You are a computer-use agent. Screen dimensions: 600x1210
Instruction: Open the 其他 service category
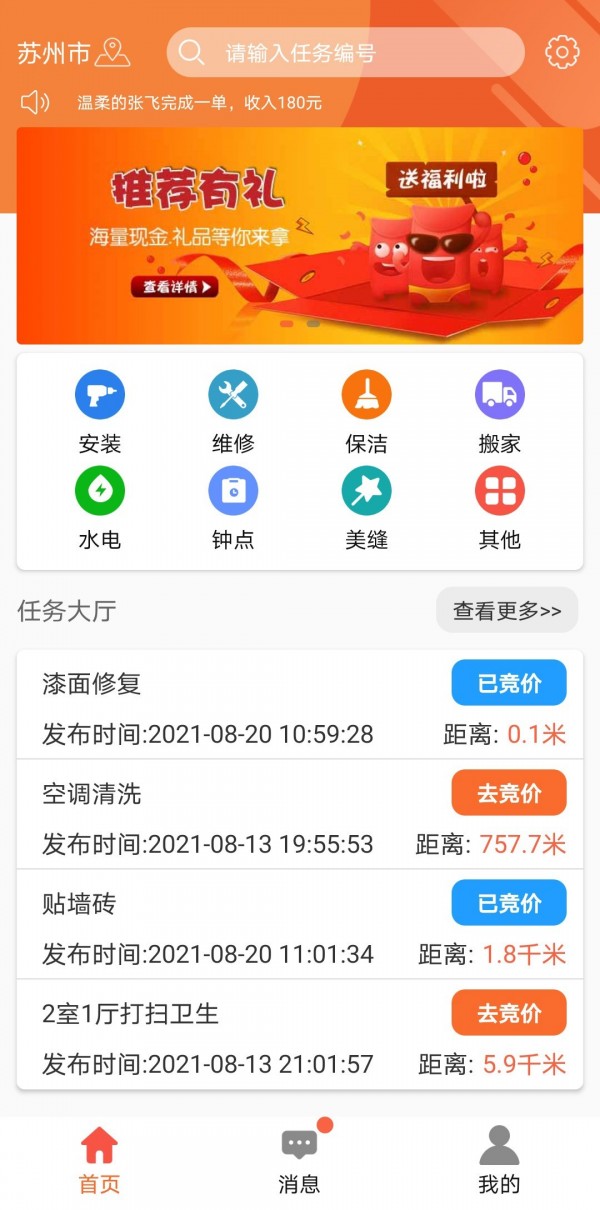tap(499, 507)
